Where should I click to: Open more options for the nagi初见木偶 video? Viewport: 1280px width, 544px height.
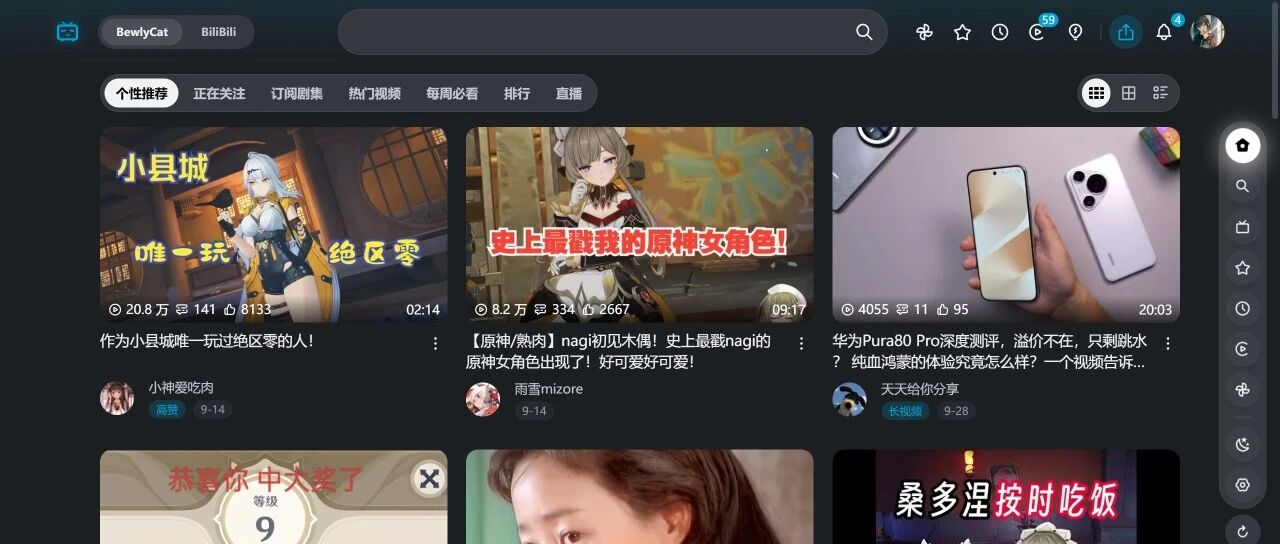pos(801,343)
